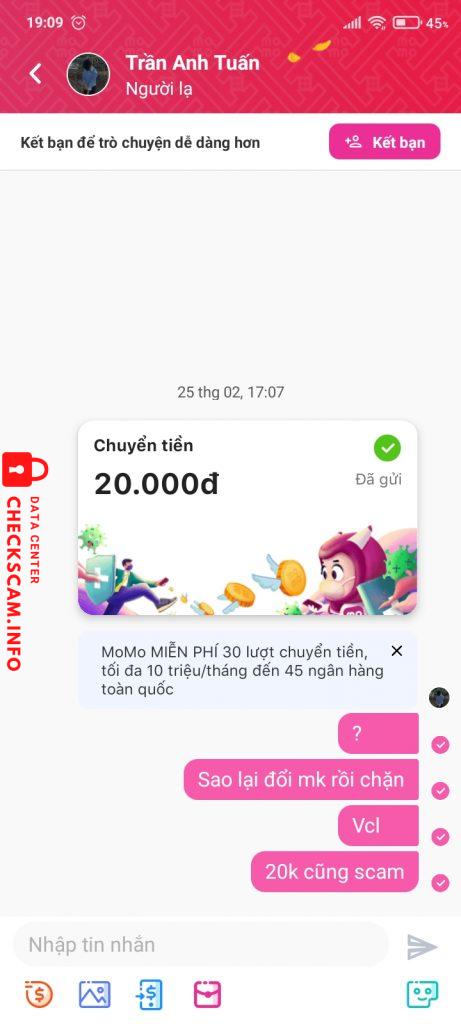Go back using the header arrow
461x1024 pixels.
point(36,74)
